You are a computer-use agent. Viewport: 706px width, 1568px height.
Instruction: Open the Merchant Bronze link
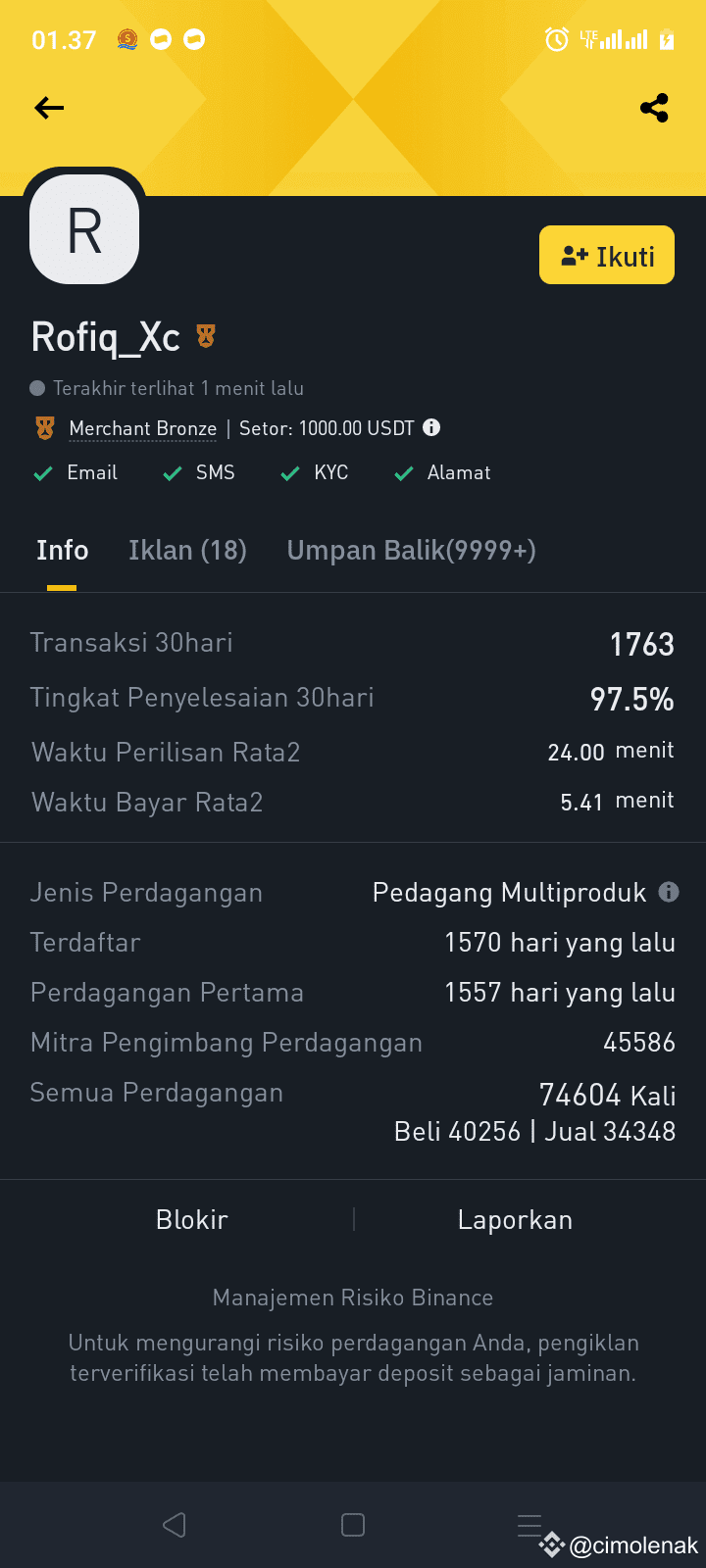(x=142, y=428)
